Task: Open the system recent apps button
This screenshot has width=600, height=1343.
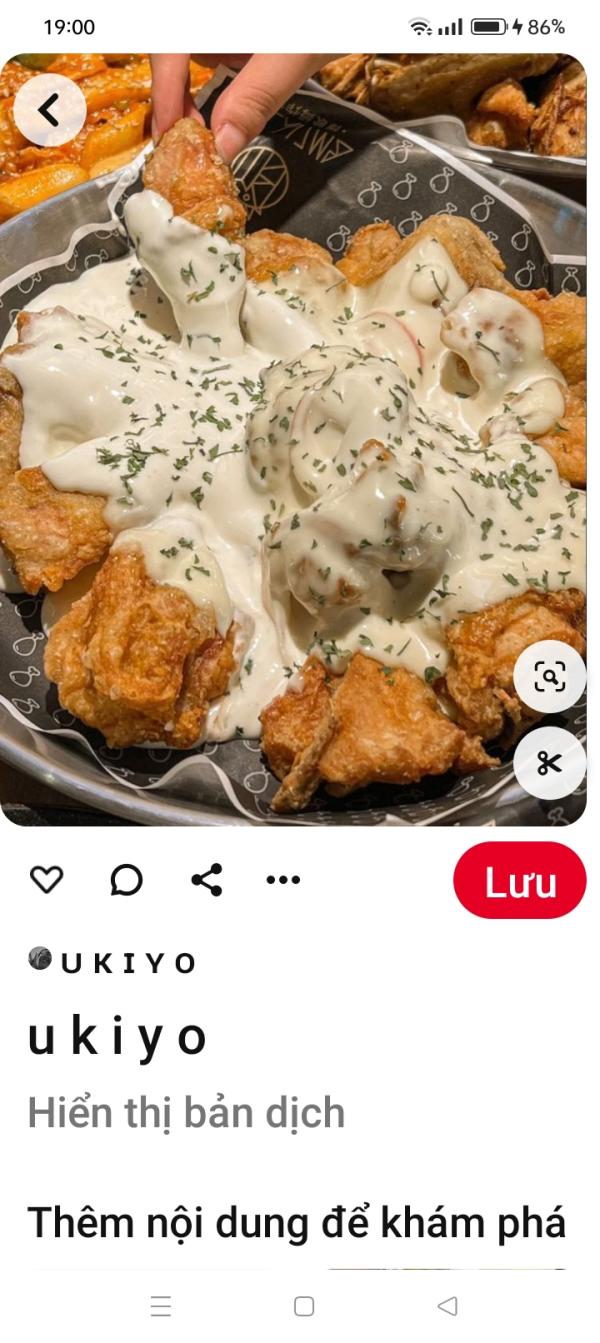Action: (161, 1306)
